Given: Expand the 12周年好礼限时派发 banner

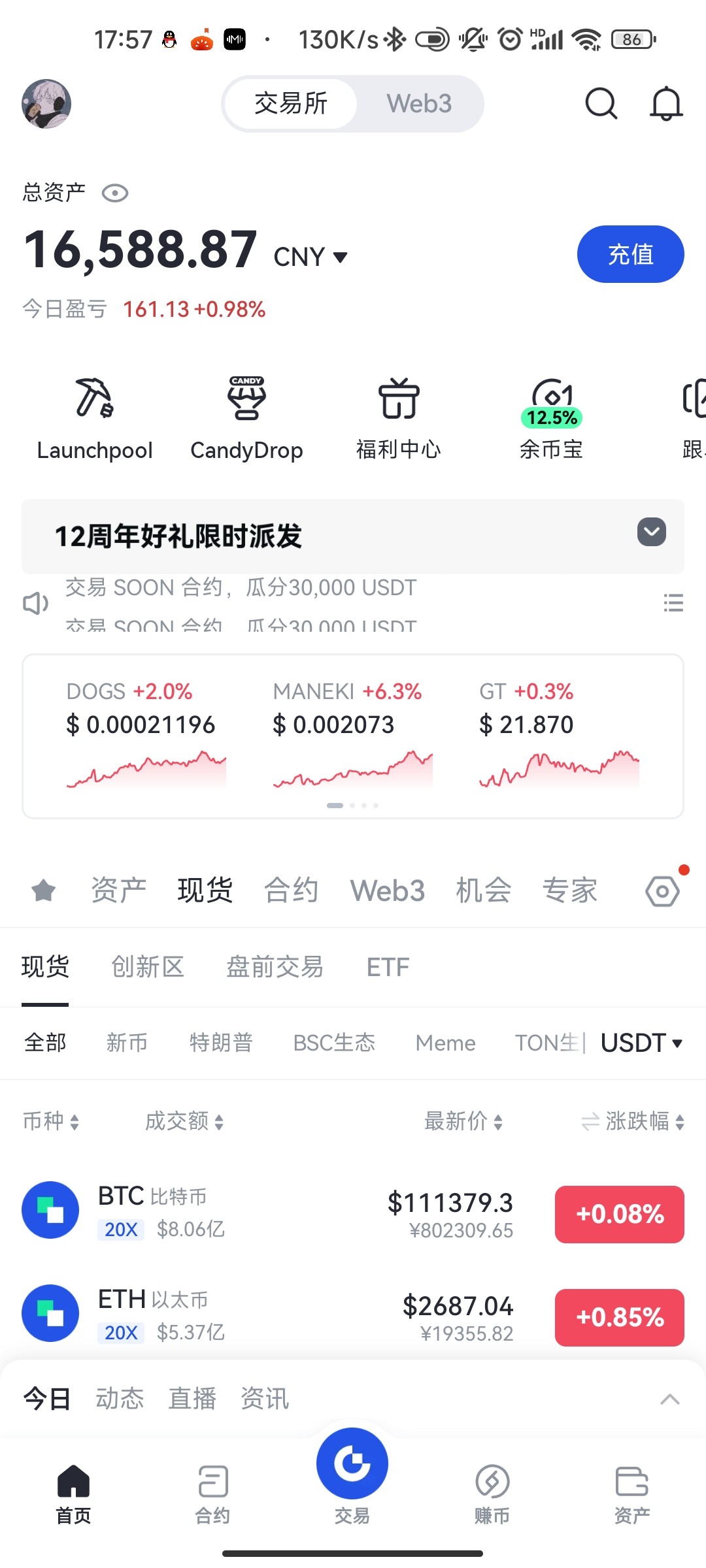Looking at the screenshot, I should click(651, 532).
